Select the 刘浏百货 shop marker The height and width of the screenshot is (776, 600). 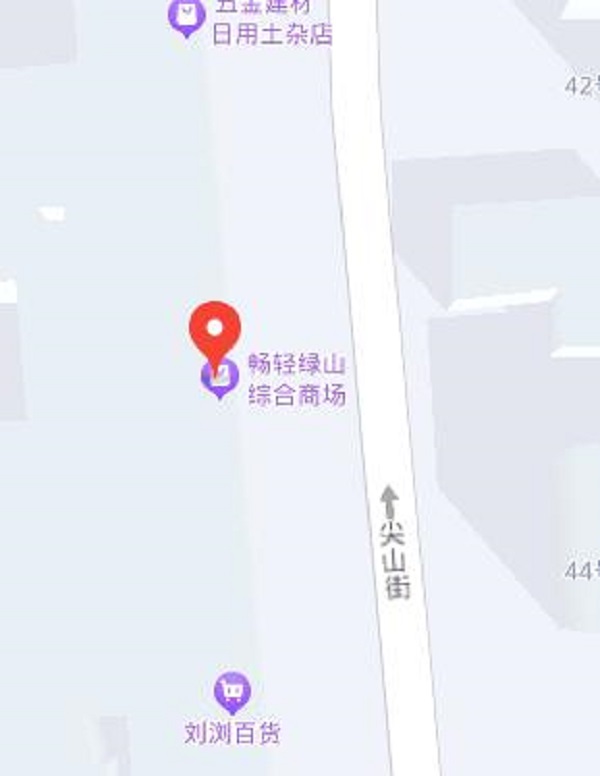coord(232,691)
